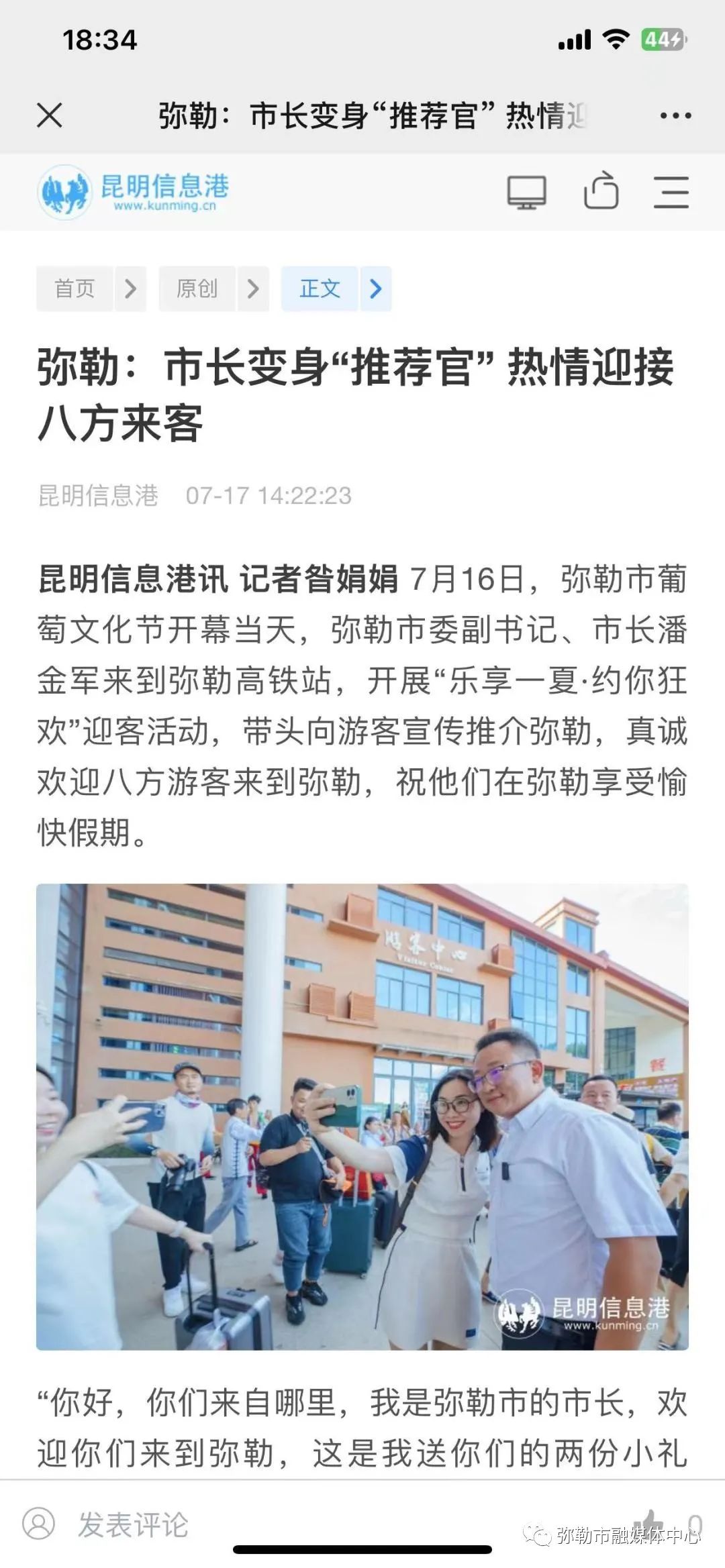Select the 正文 breadcrumb

pyautogui.click(x=320, y=289)
